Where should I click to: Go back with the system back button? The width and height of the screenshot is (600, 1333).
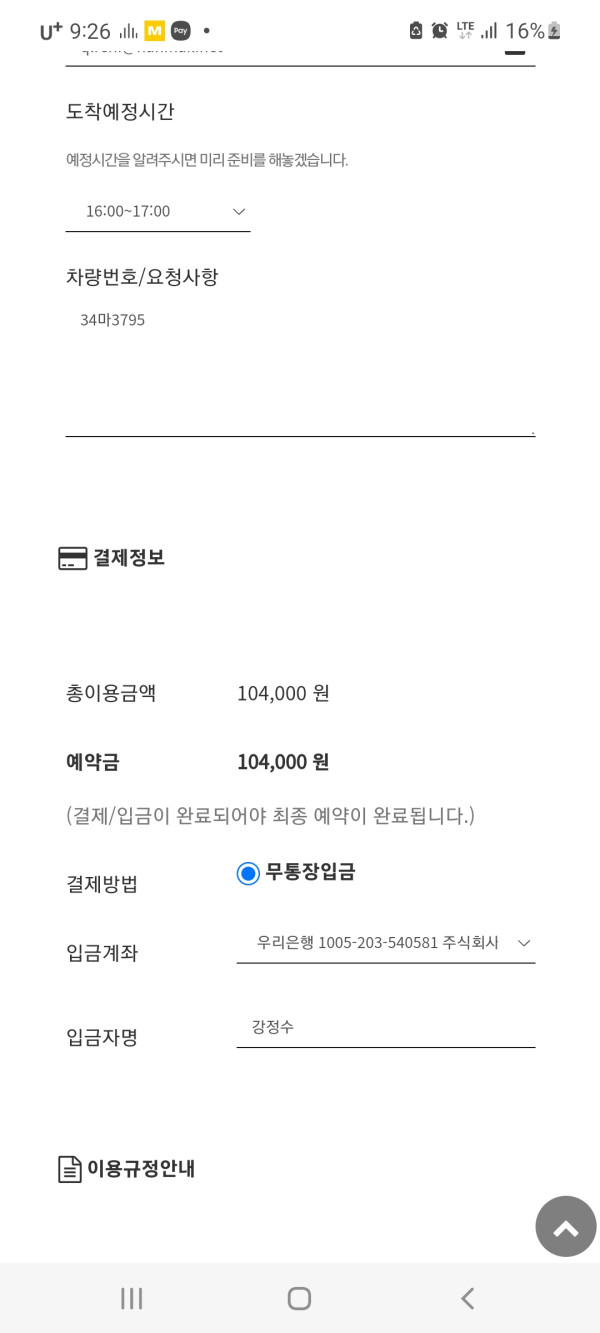467,1298
